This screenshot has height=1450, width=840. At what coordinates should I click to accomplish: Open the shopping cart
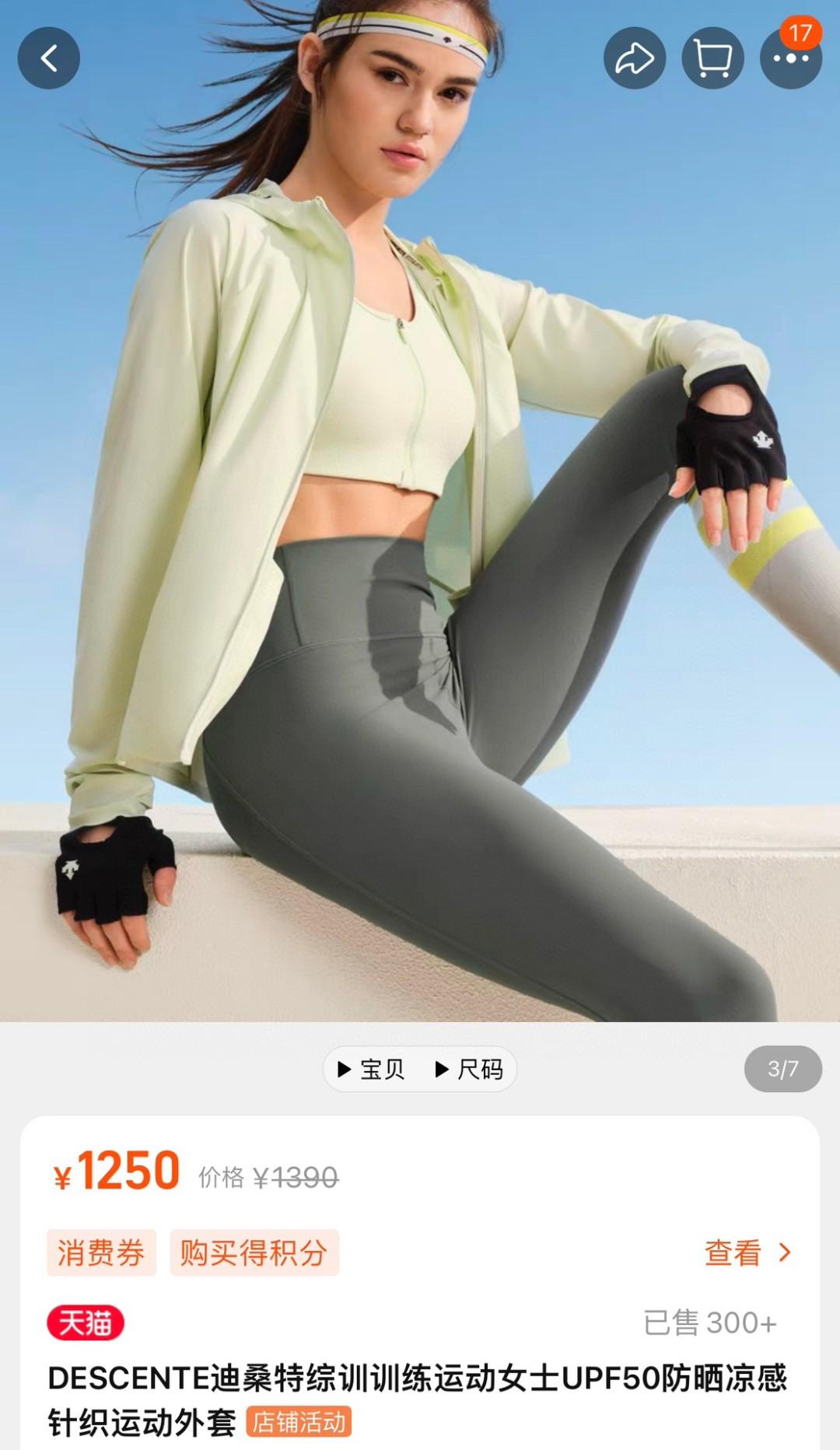[x=712, y=58]
